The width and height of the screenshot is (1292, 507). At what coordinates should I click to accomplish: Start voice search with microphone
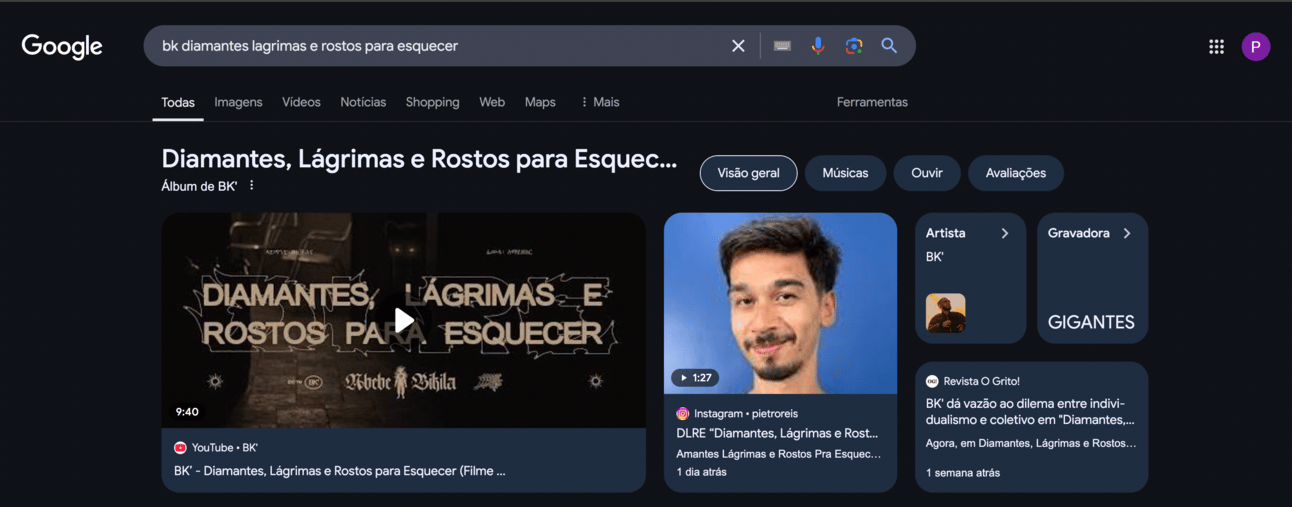(818, 46)
